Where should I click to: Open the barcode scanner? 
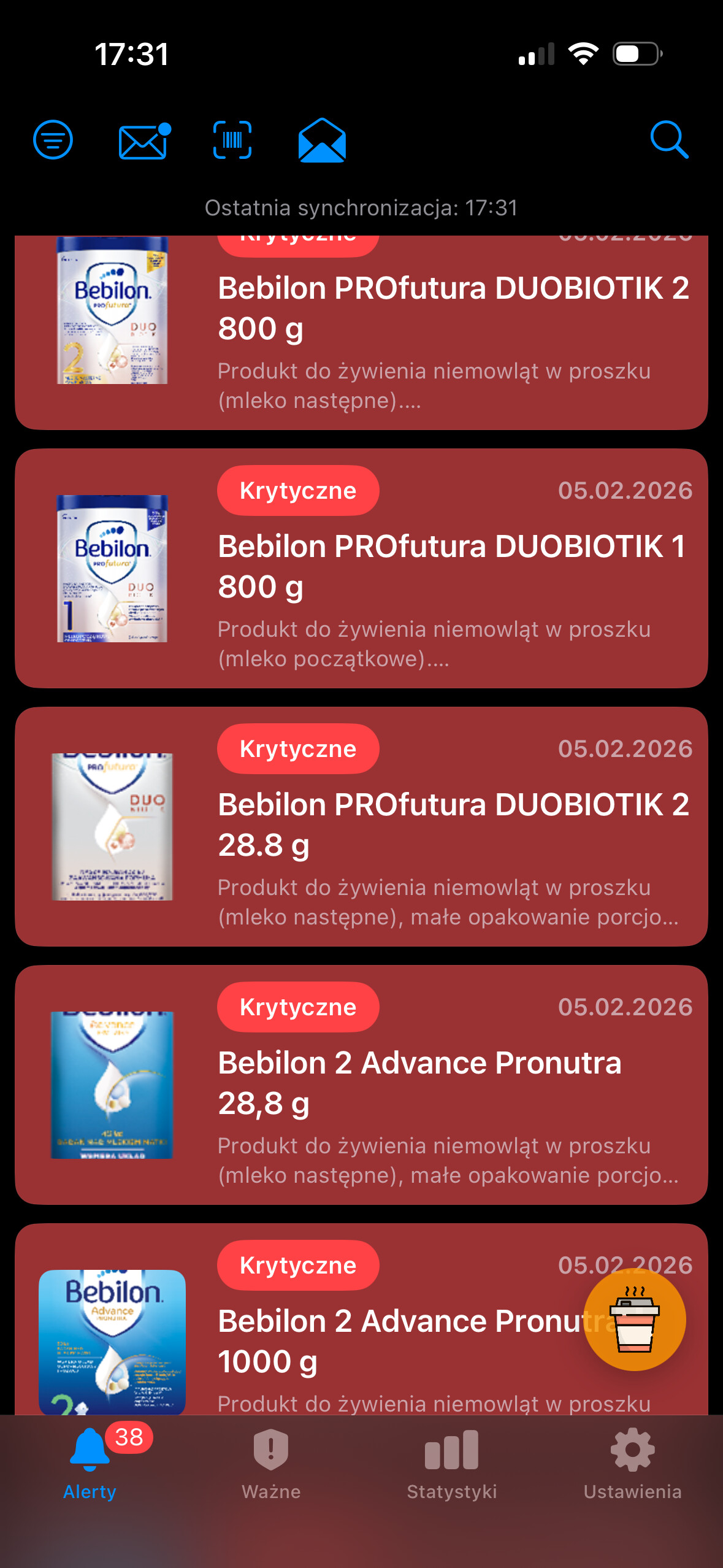pos(232,140)
